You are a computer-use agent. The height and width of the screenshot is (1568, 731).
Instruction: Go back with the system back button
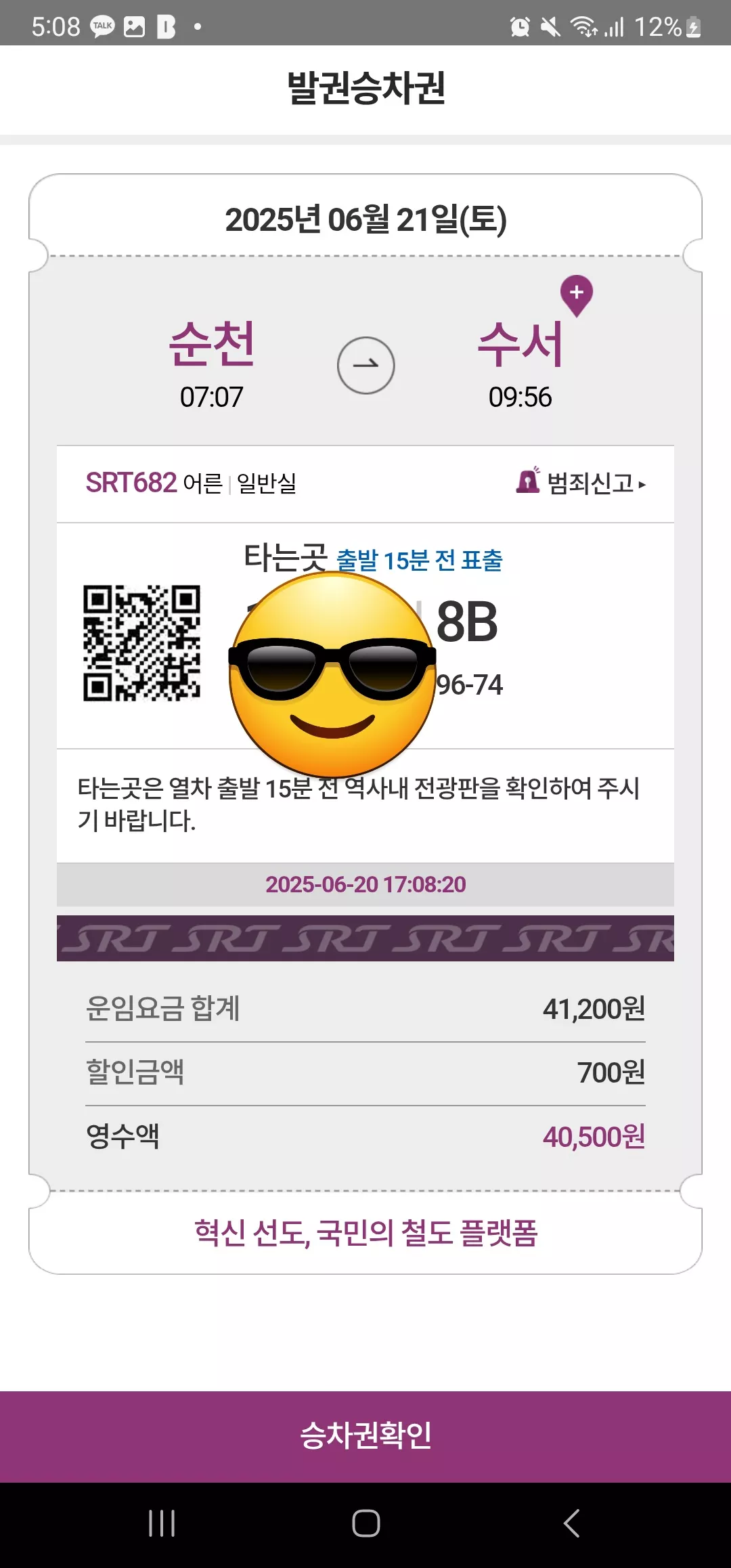pos(571,1523)
